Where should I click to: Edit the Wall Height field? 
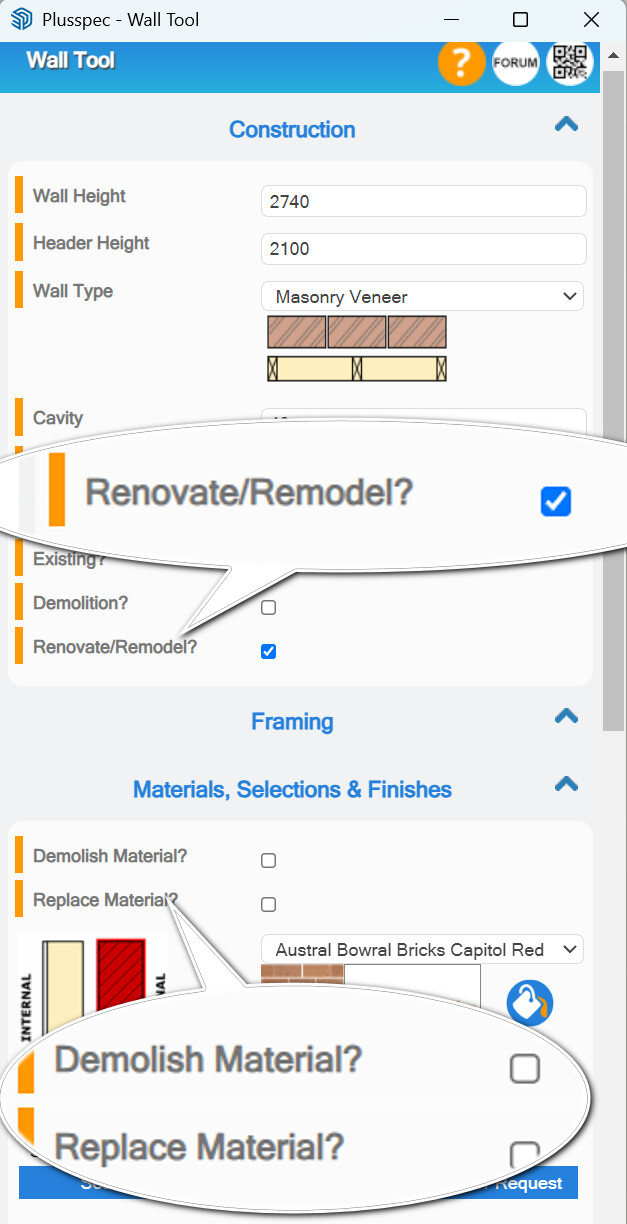click(x=423, y=201)
